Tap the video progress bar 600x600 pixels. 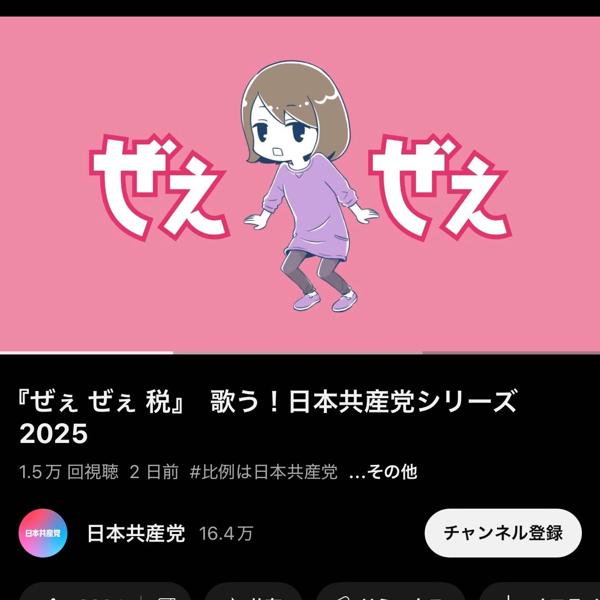pos(300,352)
